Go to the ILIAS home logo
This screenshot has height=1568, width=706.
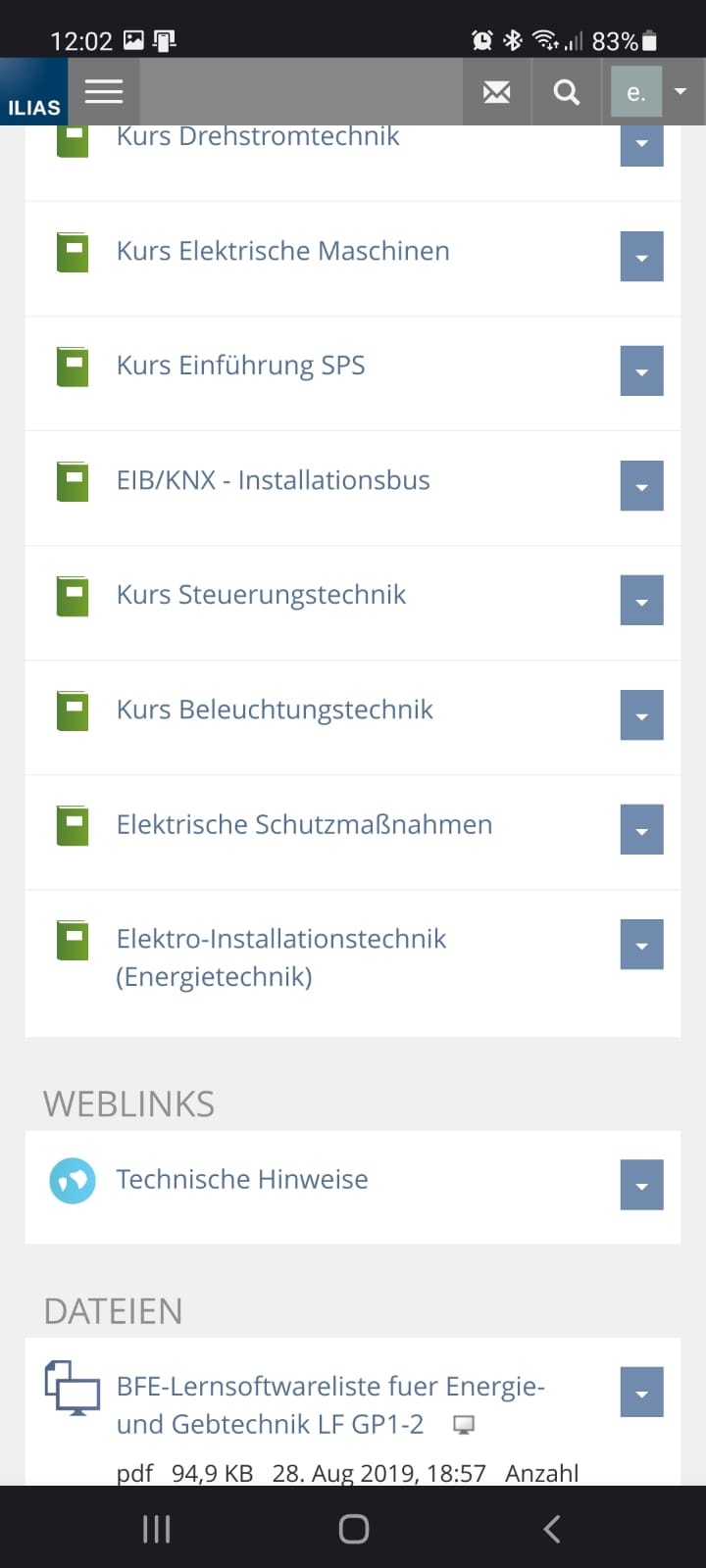(34, 92)
